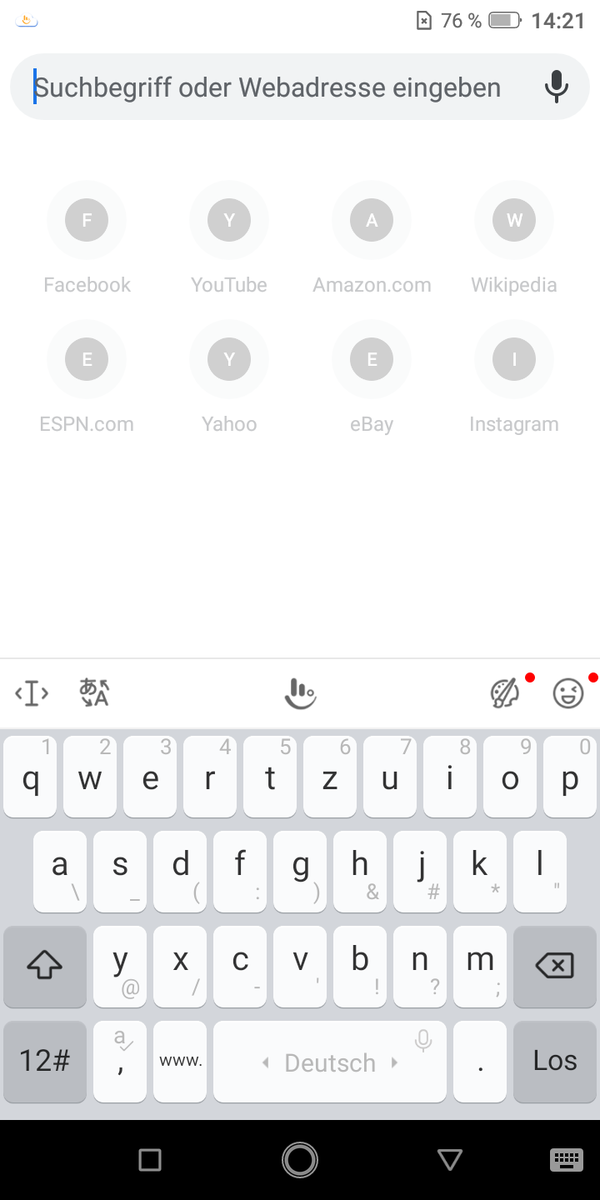600x1200 pixels.
Task: Open the Wikipedia shortcut
Action: (x=514, y=221)
